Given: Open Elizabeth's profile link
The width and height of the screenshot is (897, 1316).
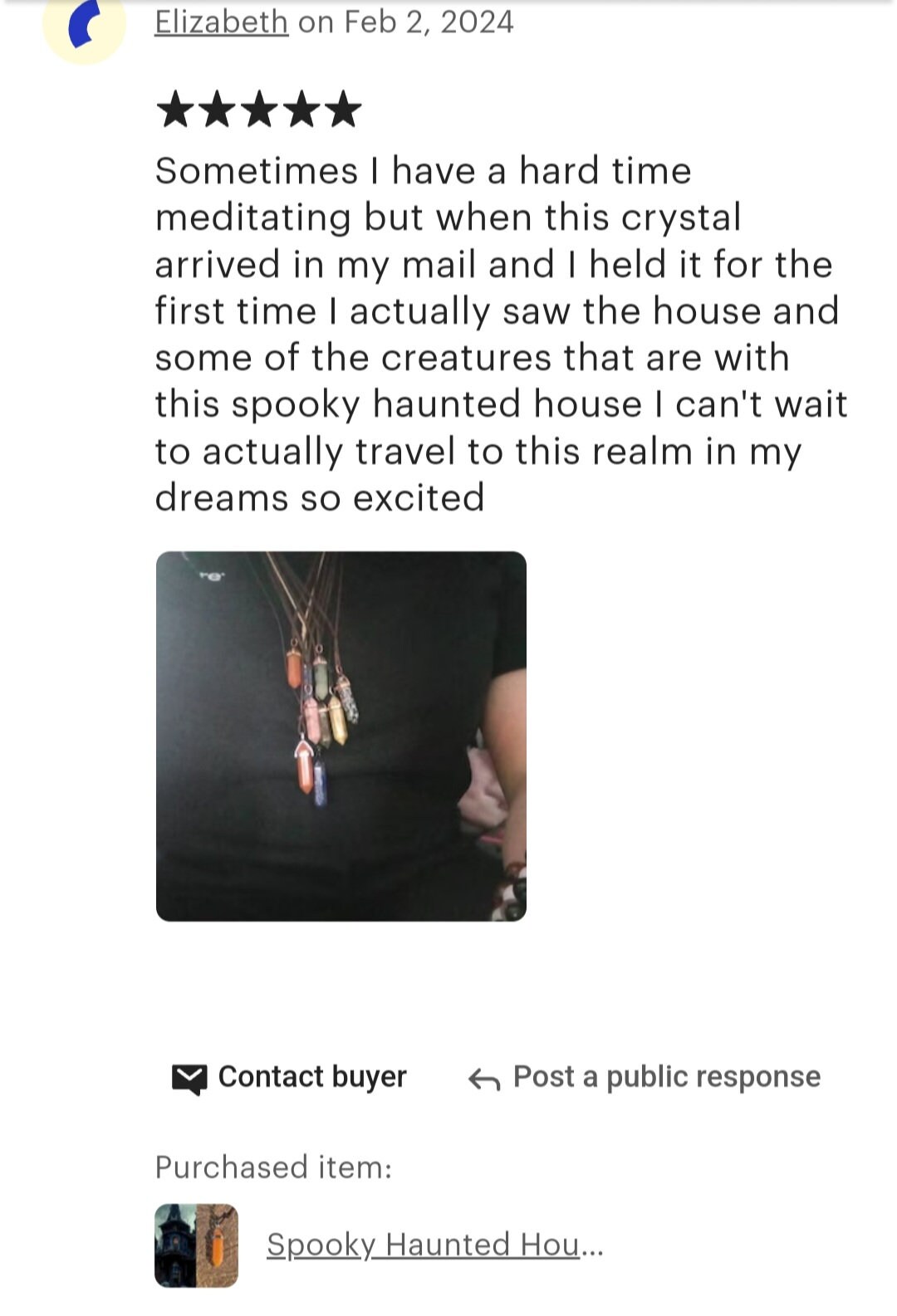Looking at the screenshot, I should [x=221, y=22].
